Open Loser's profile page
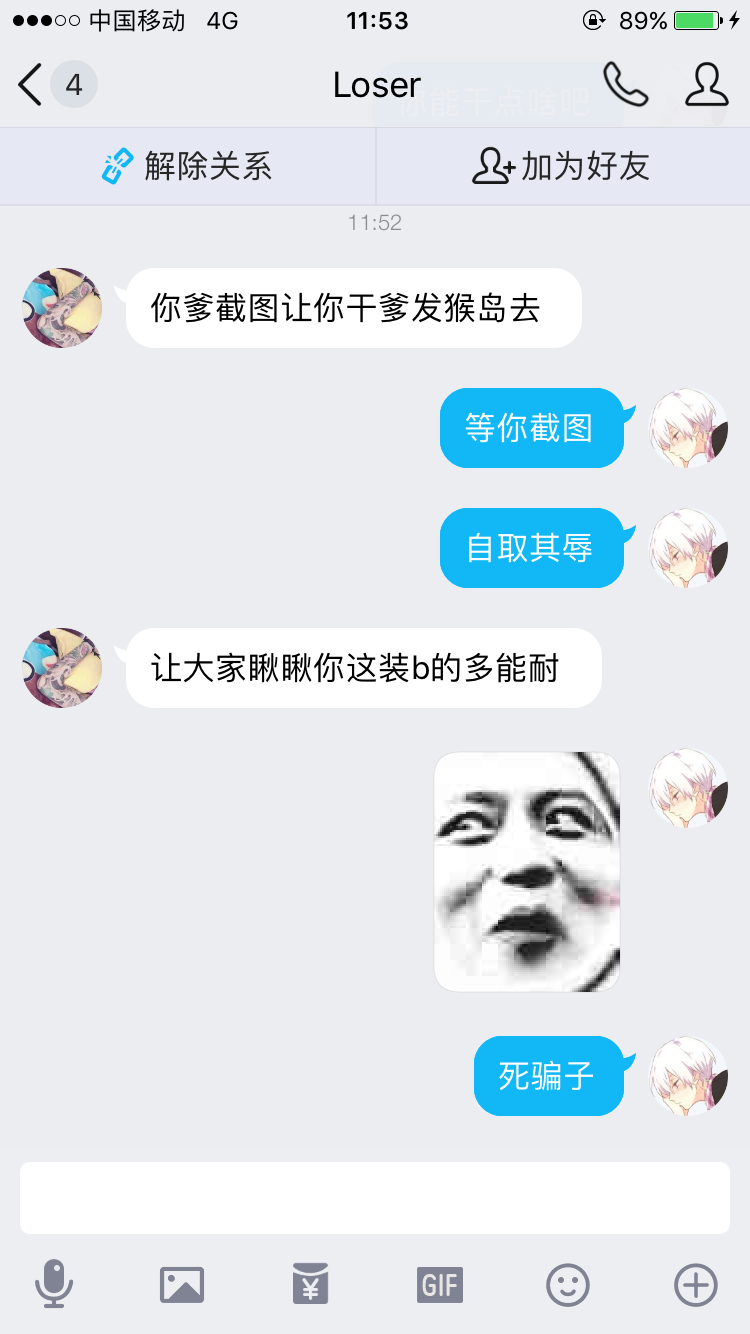 [706, 84]
